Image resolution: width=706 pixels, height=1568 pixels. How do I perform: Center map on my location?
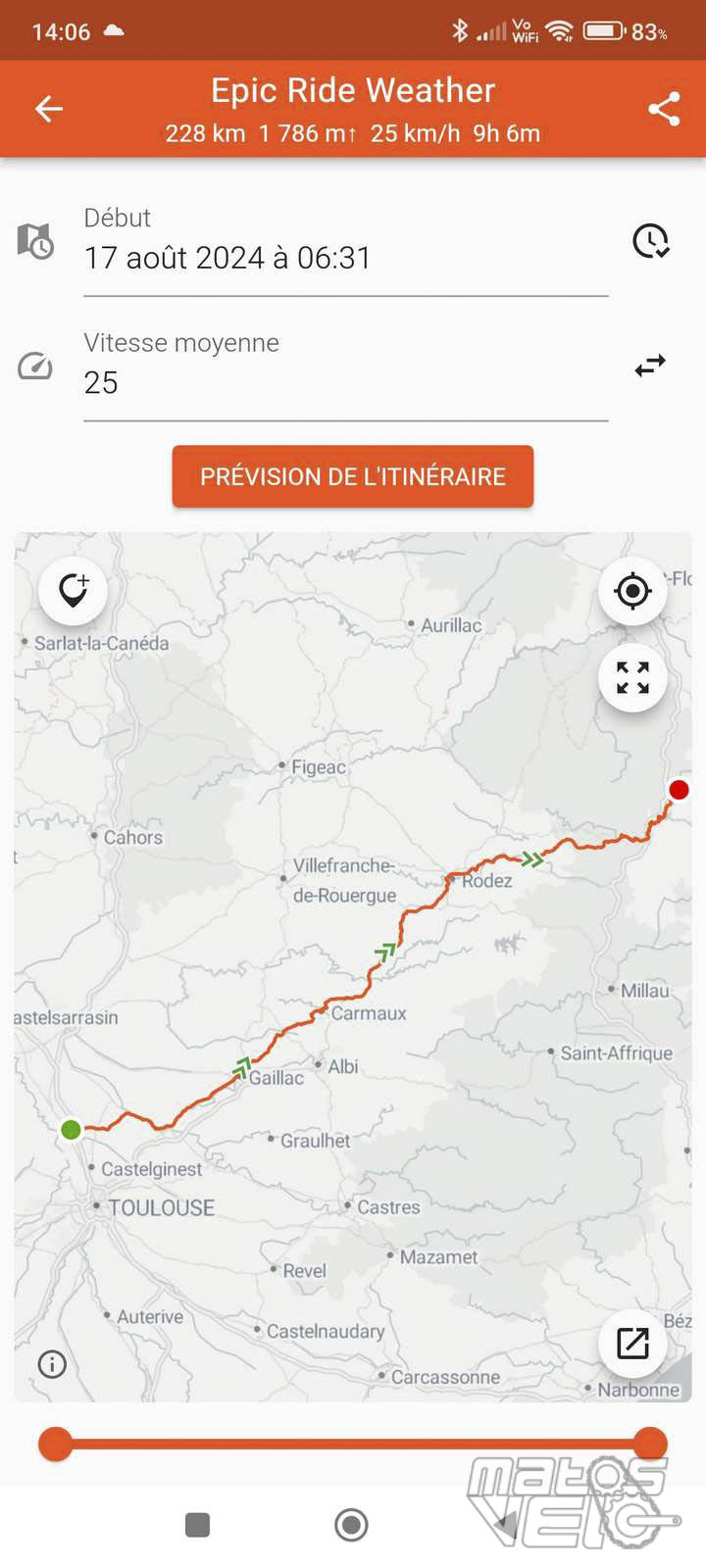(632, 591)
